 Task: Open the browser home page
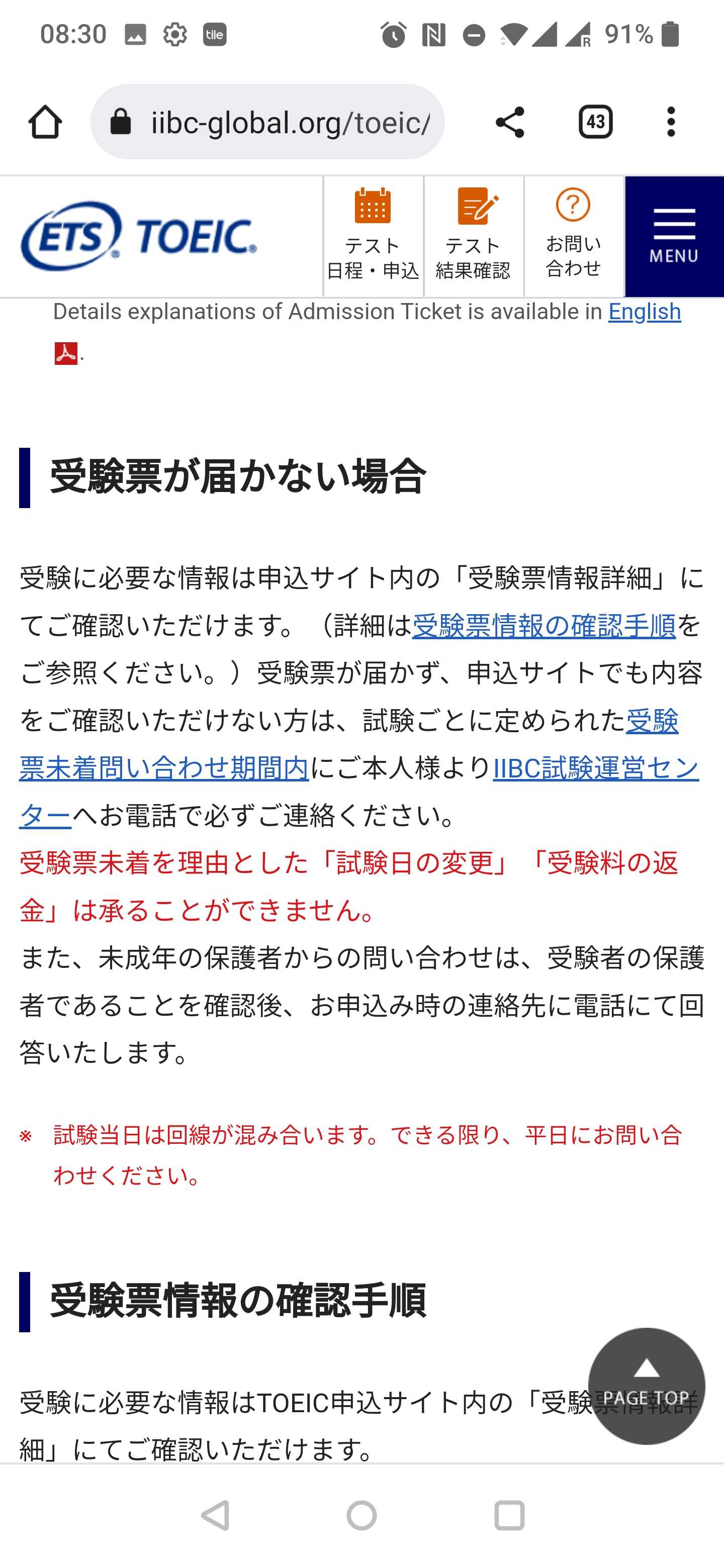click(x=45, y=122)
